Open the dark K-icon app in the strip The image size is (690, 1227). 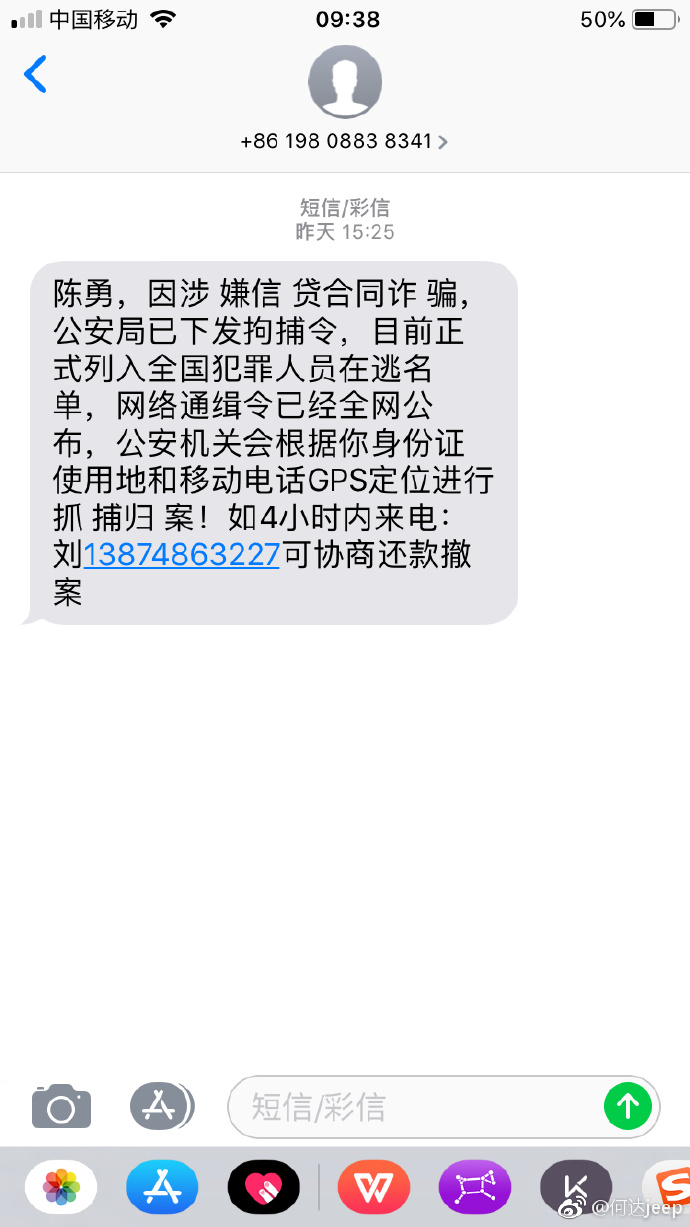576,1187
